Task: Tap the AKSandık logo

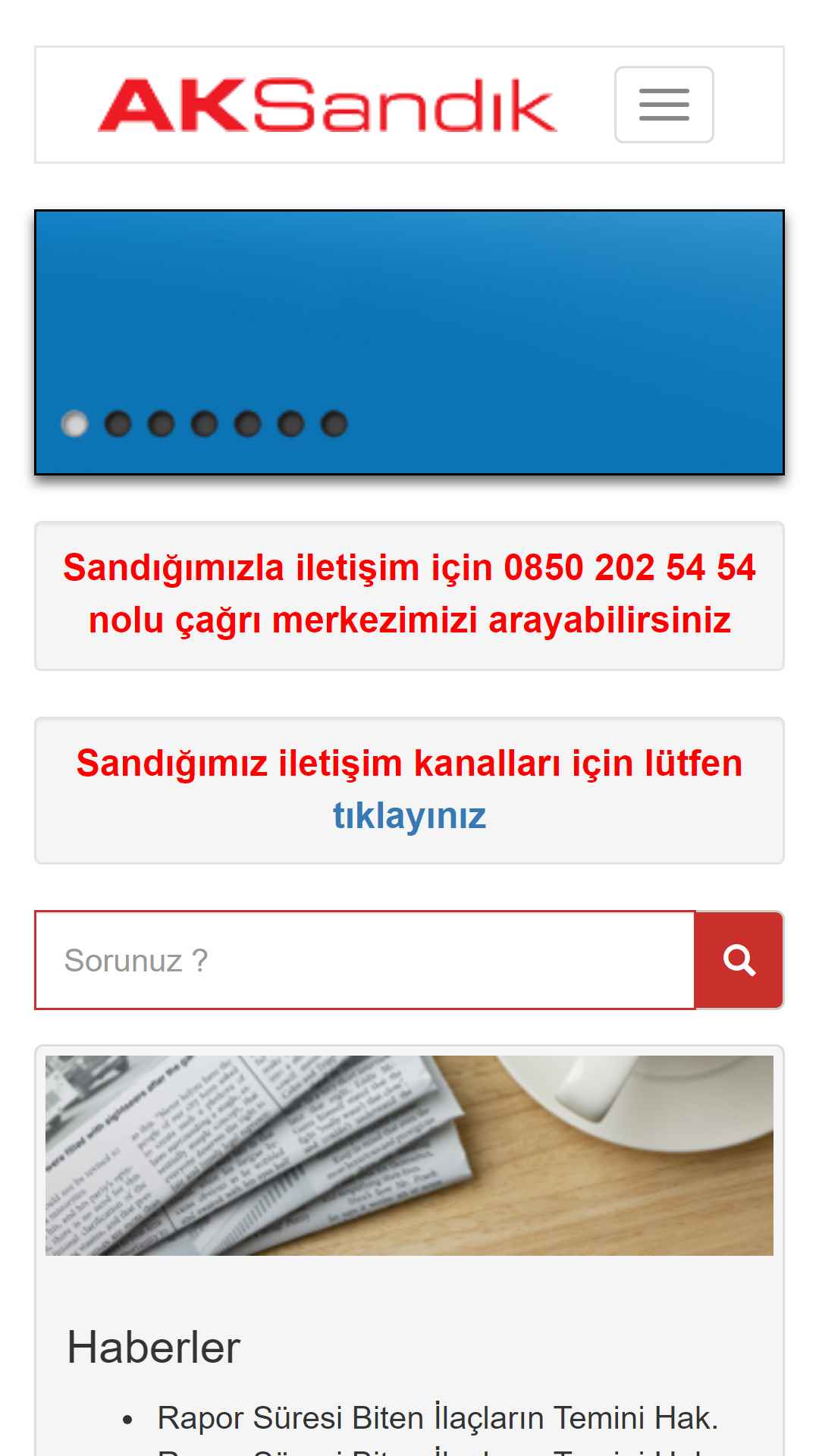Action: (328, 105)
